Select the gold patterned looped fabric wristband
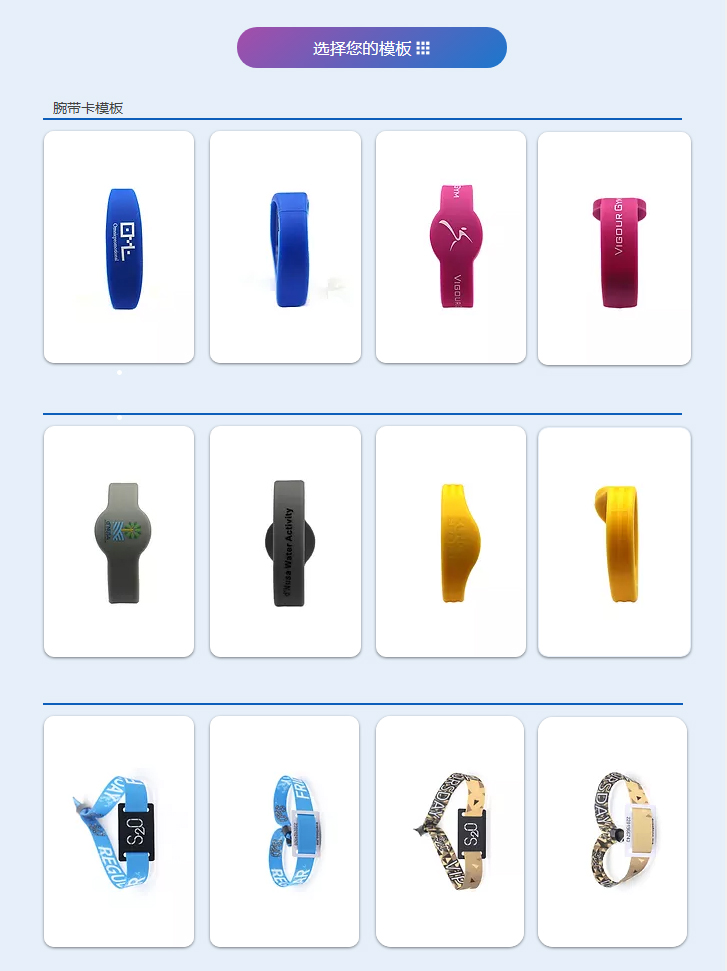Image resolution: width=727 pixels, height=971 pixels. pos(612,831)
